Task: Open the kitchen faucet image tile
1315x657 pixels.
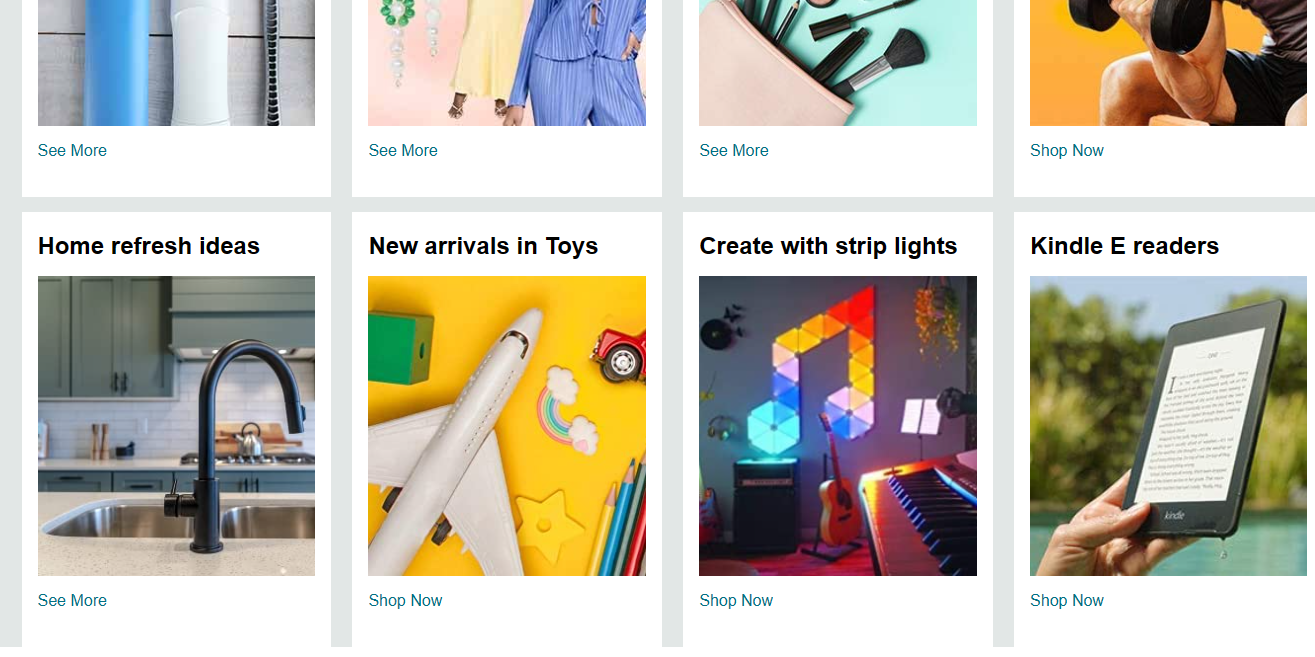Action: tap(176, 425)
